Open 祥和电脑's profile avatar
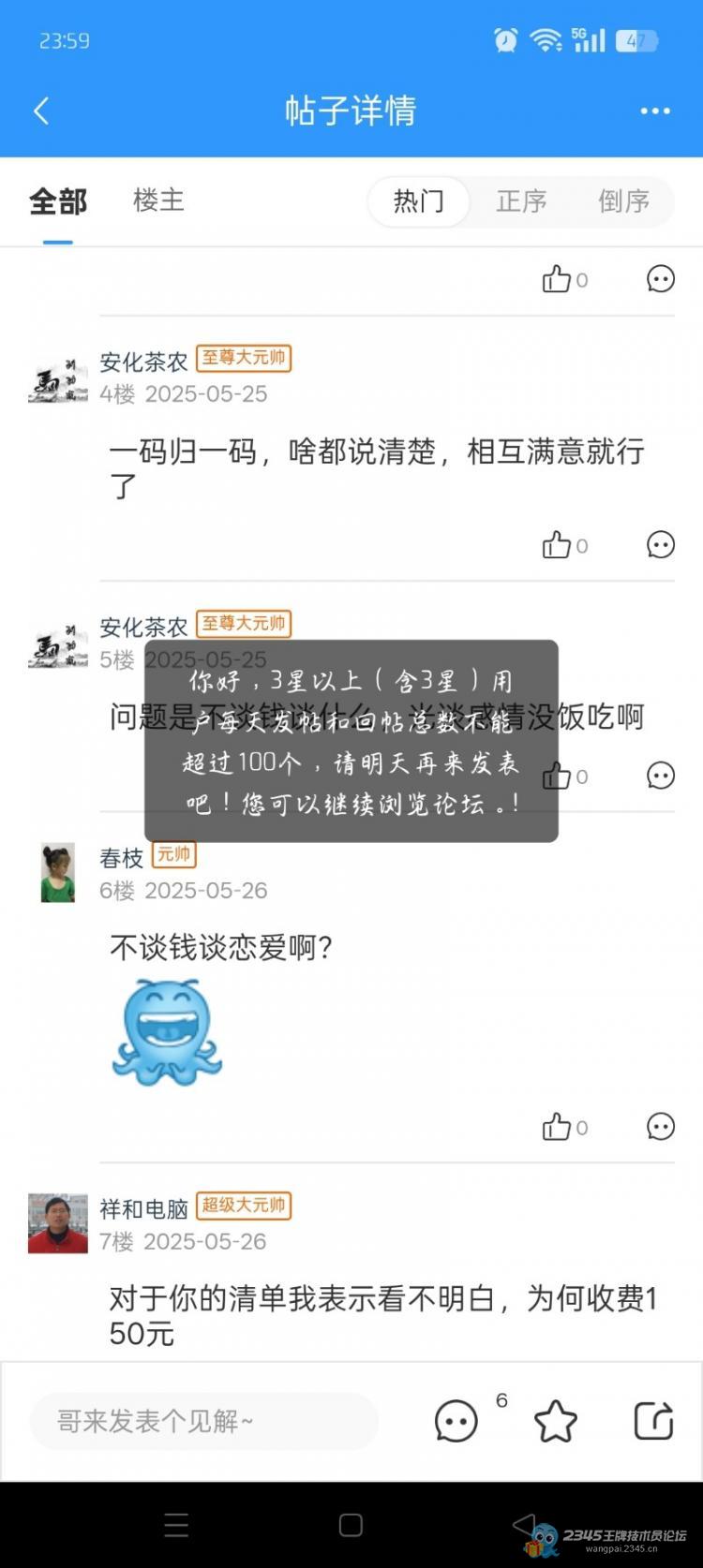703x1568 pixels. 57,1223
